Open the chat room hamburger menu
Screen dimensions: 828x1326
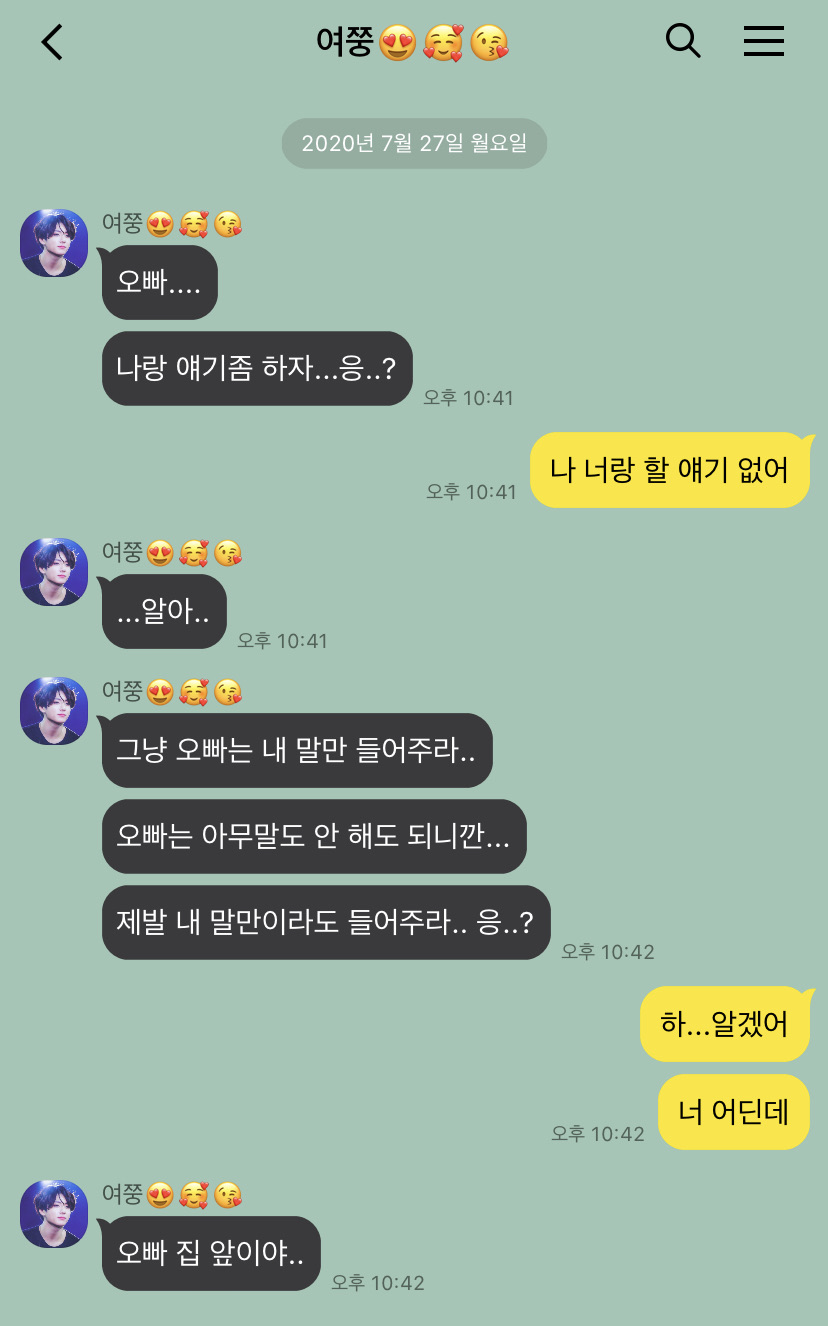click(763, 42)
